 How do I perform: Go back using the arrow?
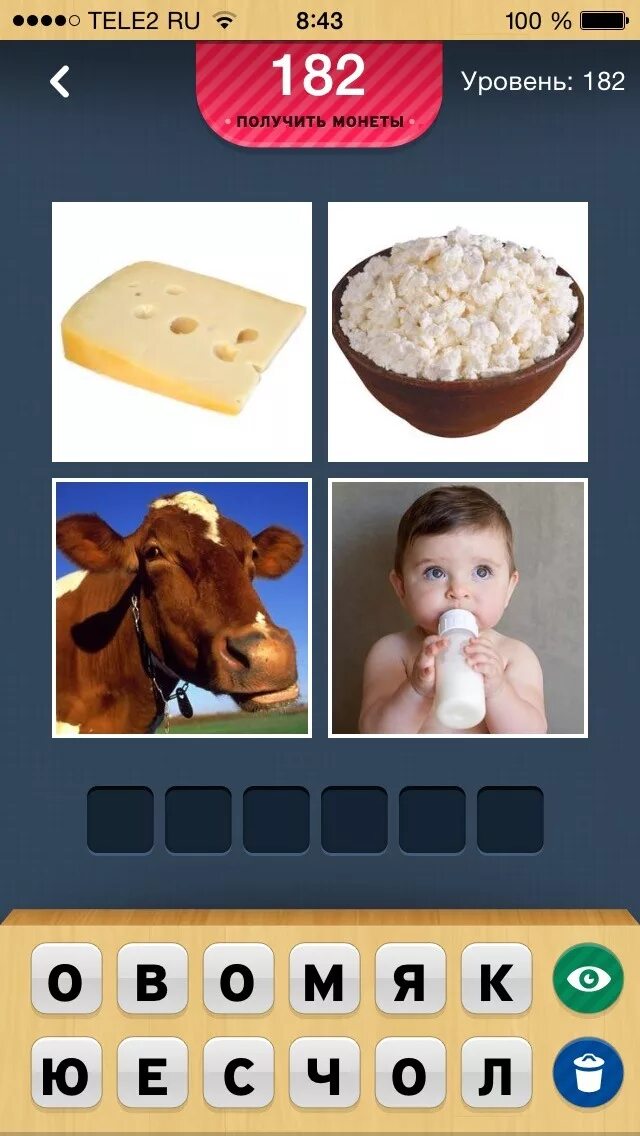[x=61, y=82]
